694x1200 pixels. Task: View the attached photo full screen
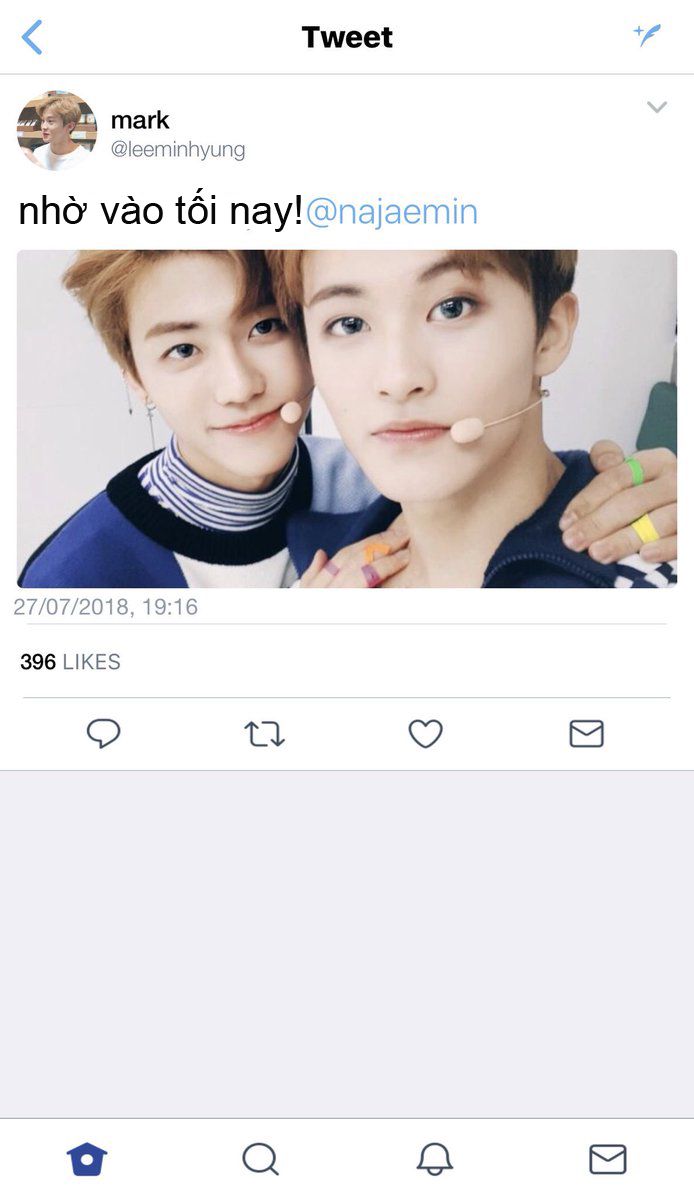tap(347, 418)
